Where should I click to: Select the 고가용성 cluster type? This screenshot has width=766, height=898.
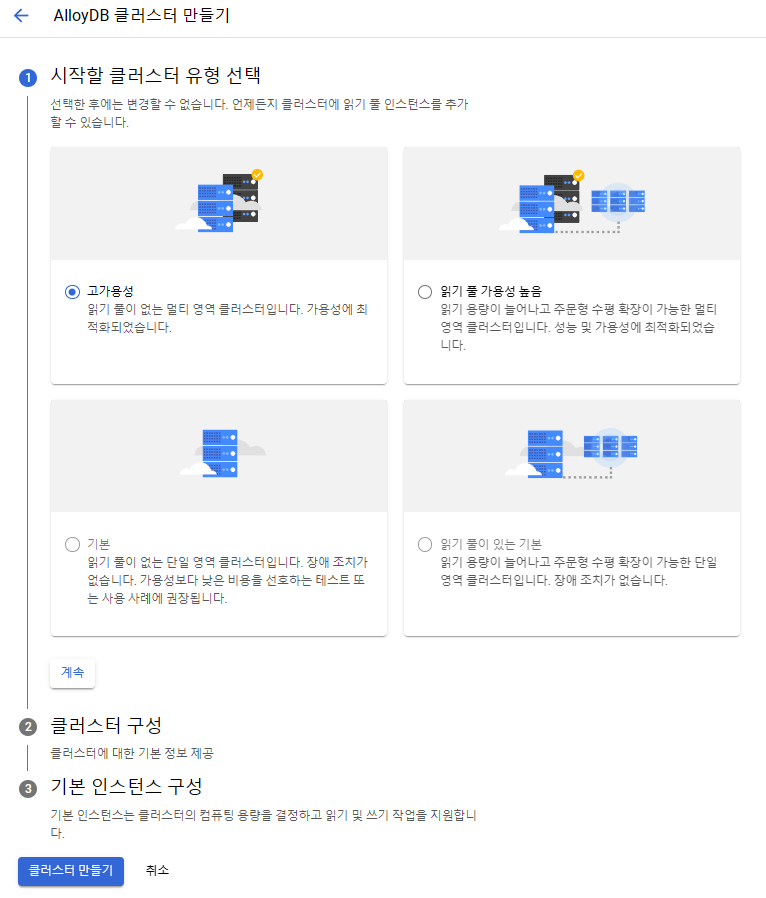click(72, 291)
